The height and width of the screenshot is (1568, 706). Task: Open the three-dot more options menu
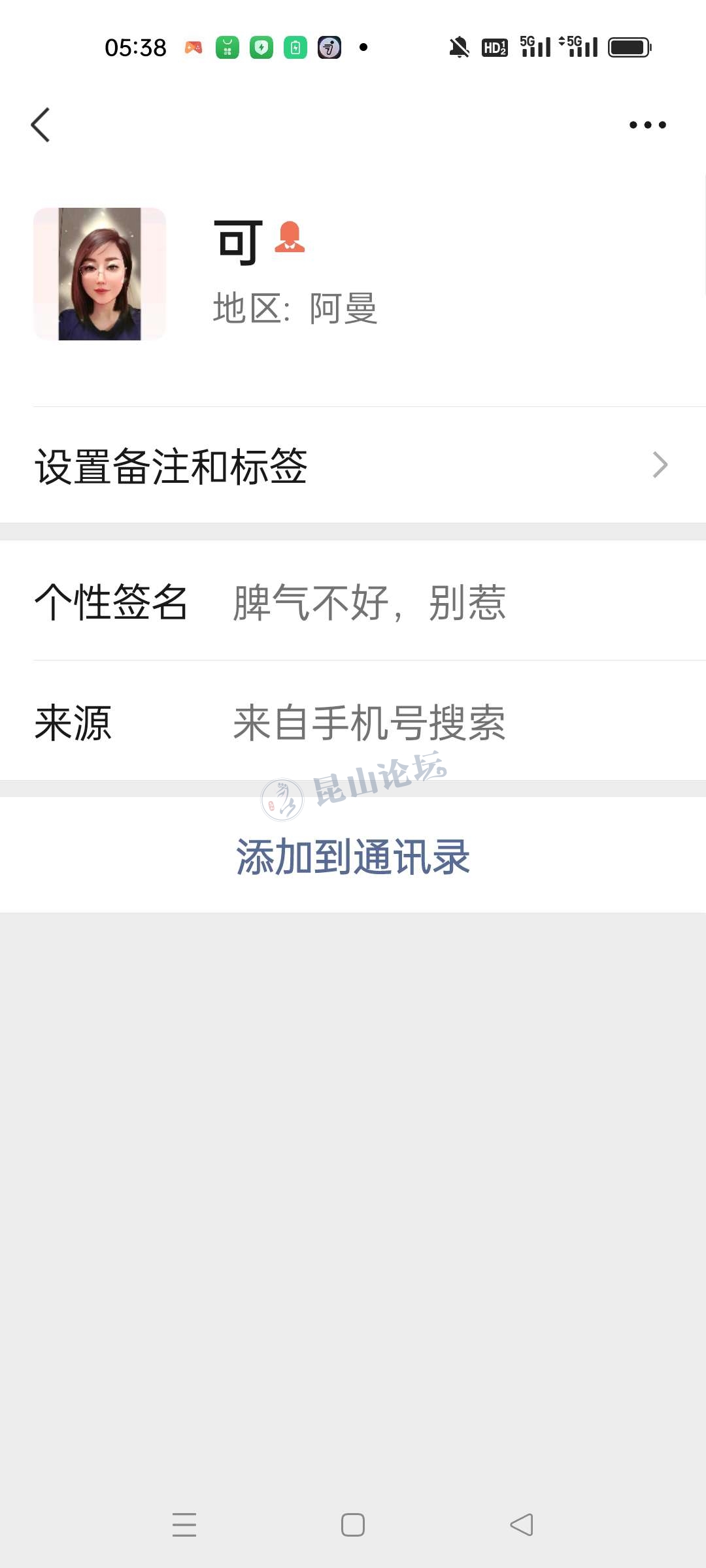coord(647,125)
